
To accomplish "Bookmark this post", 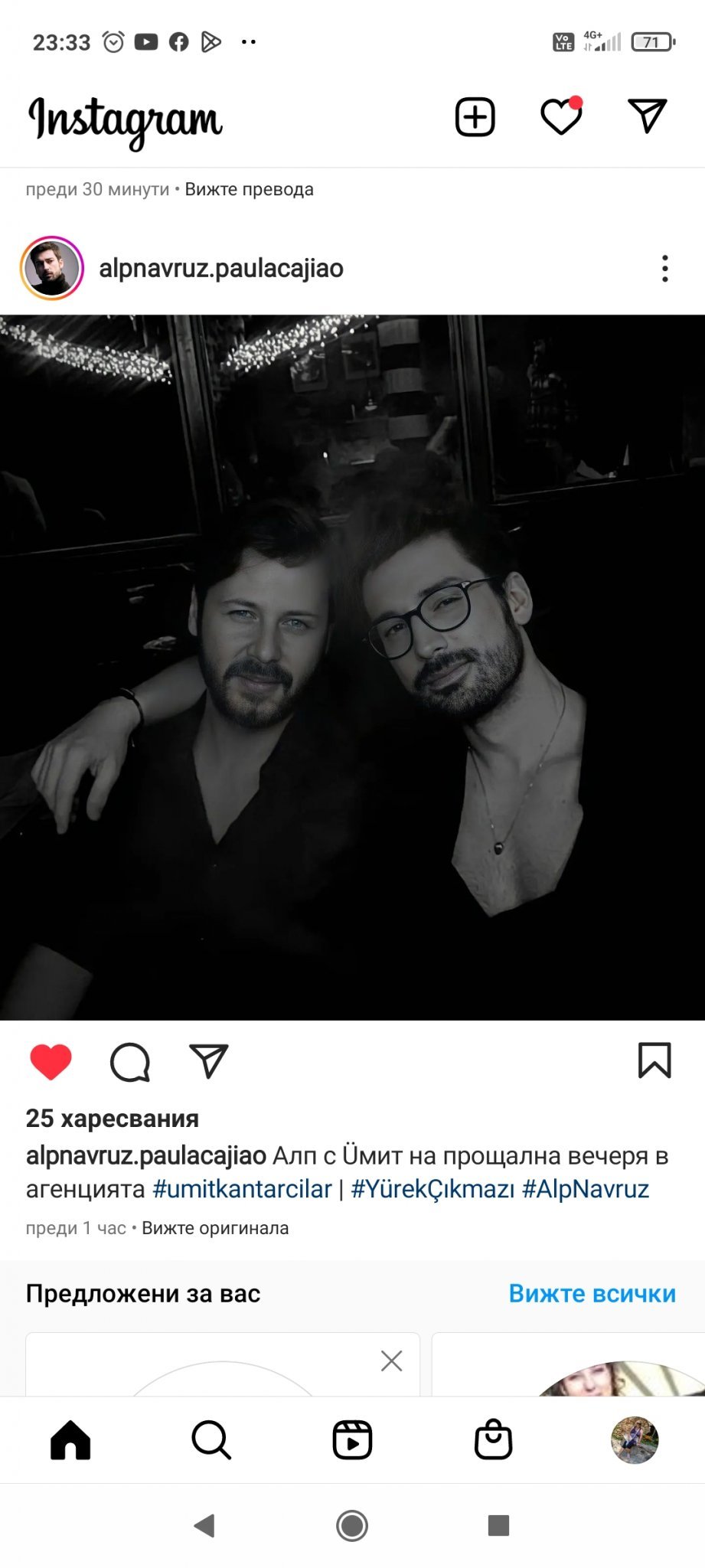I will pos(654,1060).
